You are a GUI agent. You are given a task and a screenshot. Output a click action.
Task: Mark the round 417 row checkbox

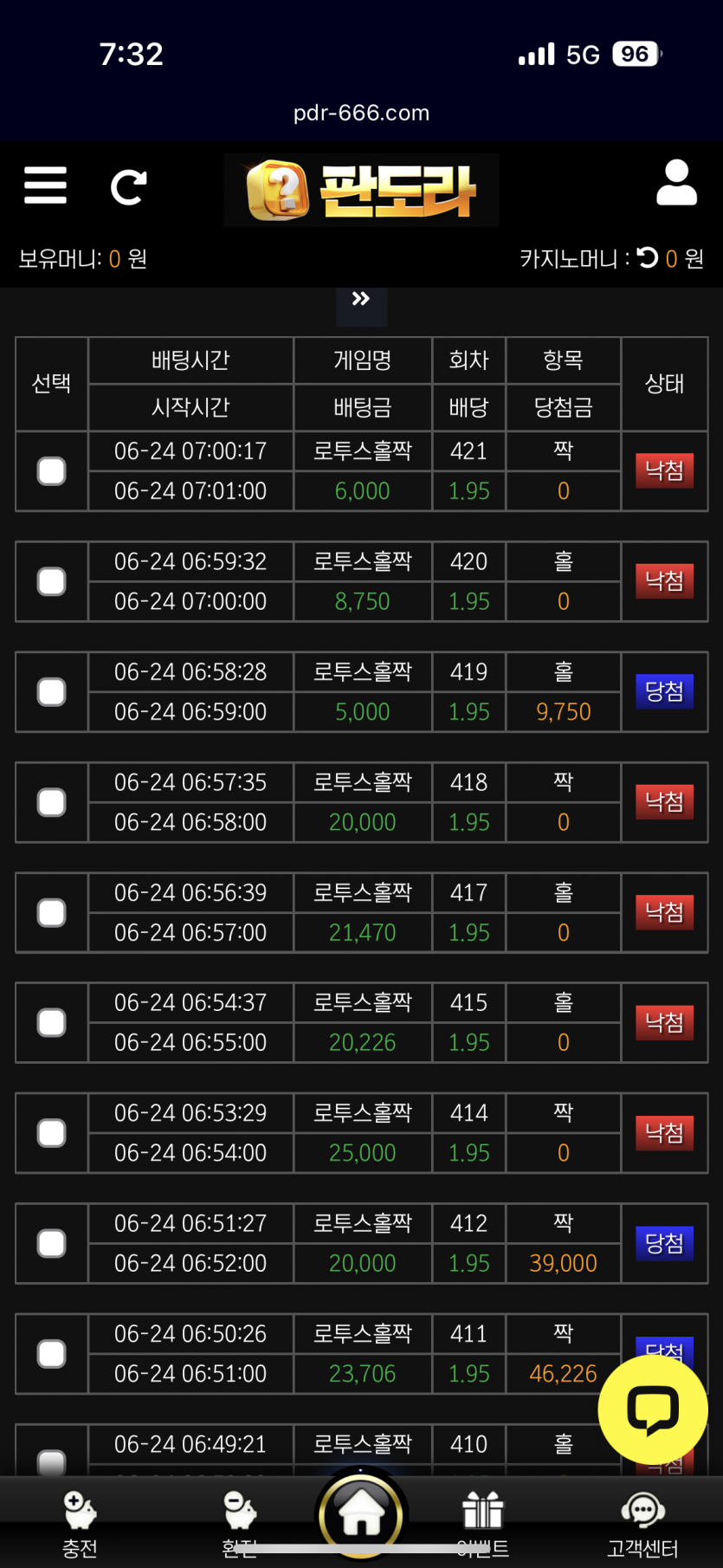point(52,912)
